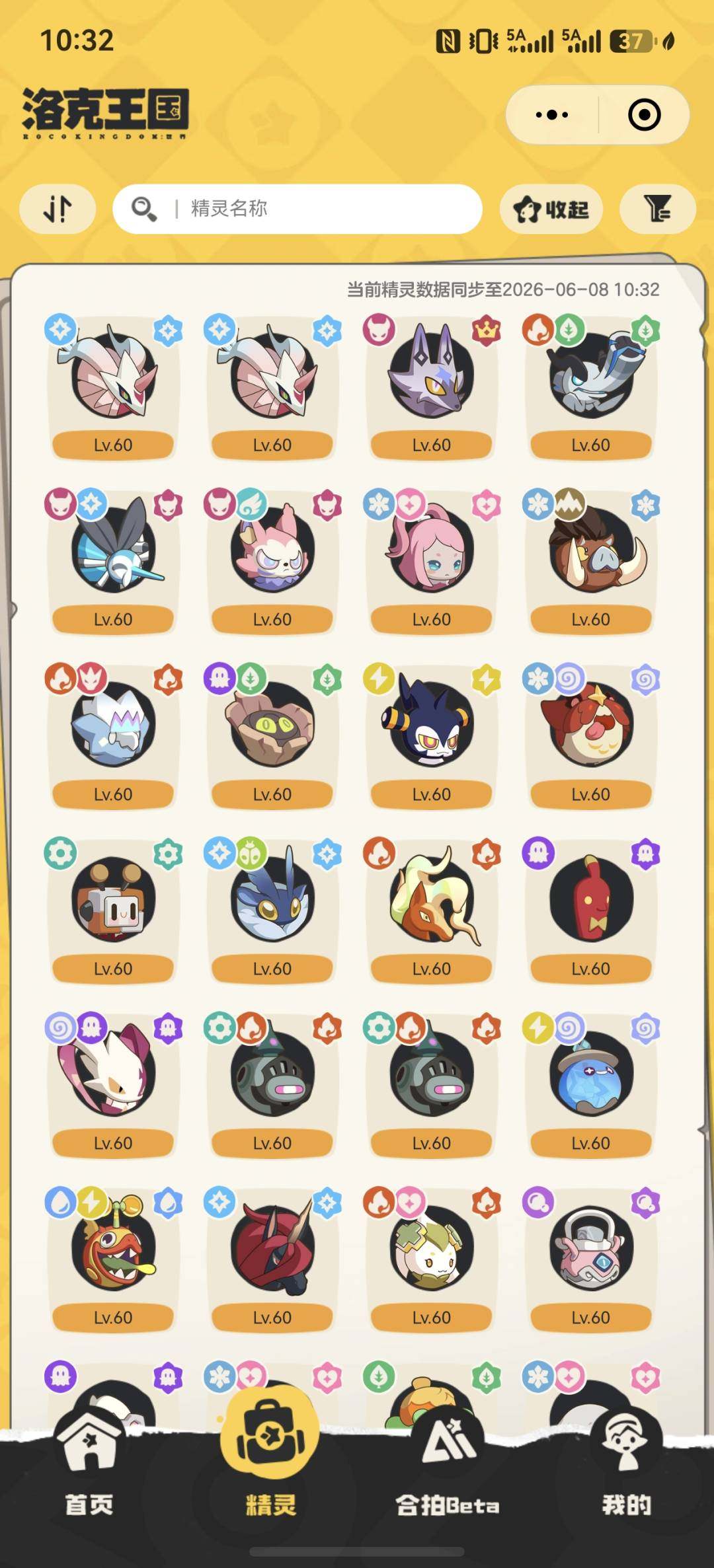Tap the 收起 collapse button
The width and height of the screenshot is (714, 1568).
pyautogui.click(x=551, y=209)
